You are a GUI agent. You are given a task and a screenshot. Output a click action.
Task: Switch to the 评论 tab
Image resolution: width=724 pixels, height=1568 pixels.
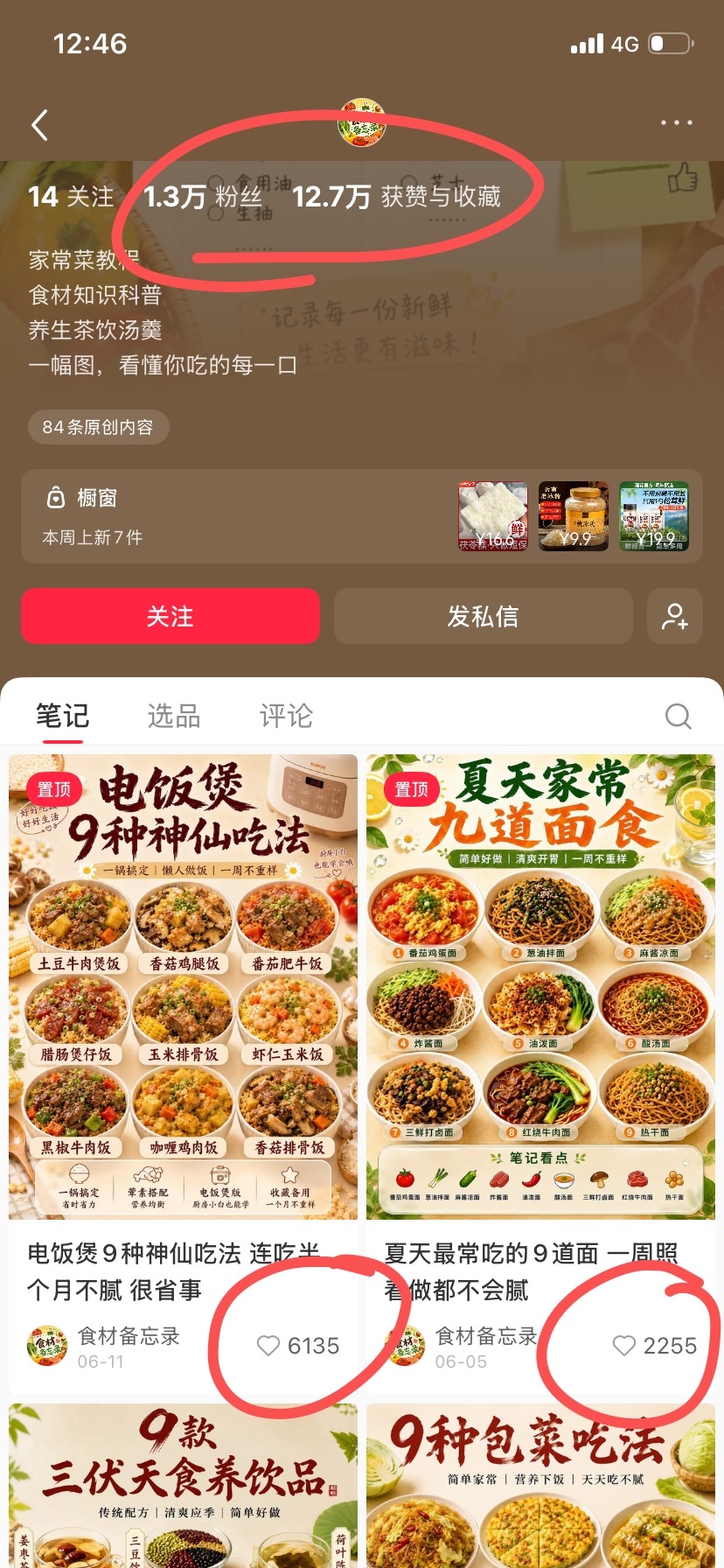[x=286, y=716]
